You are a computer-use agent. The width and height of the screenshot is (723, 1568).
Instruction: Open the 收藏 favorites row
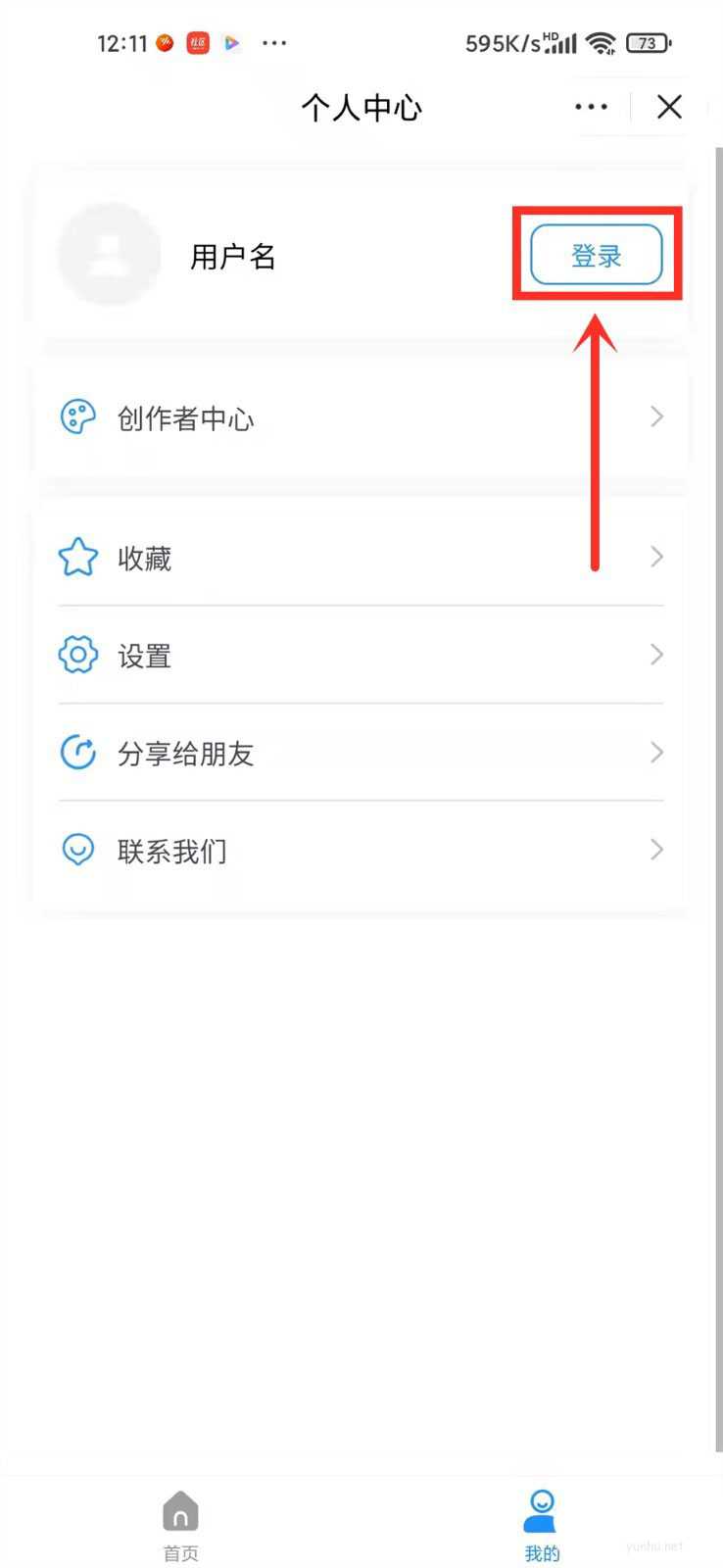click(361, 558)
